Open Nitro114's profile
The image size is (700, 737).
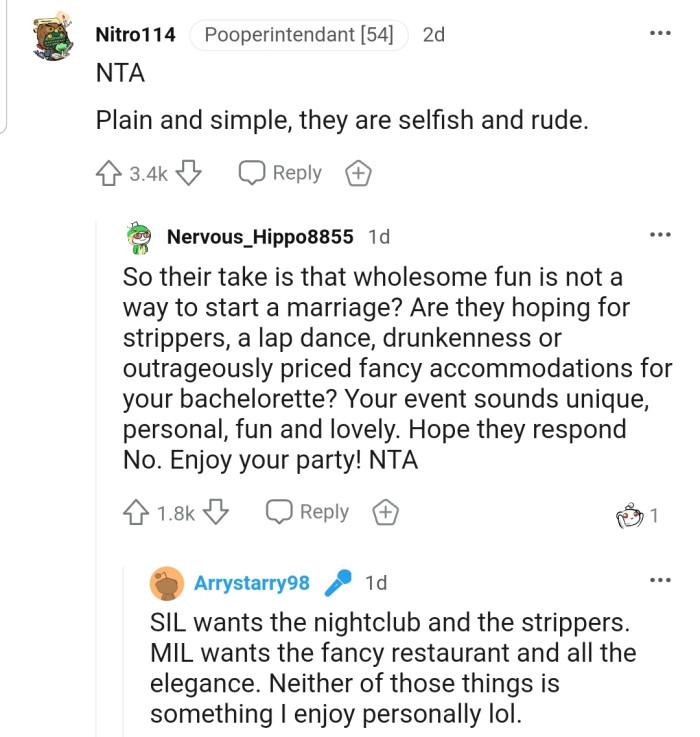135,35
